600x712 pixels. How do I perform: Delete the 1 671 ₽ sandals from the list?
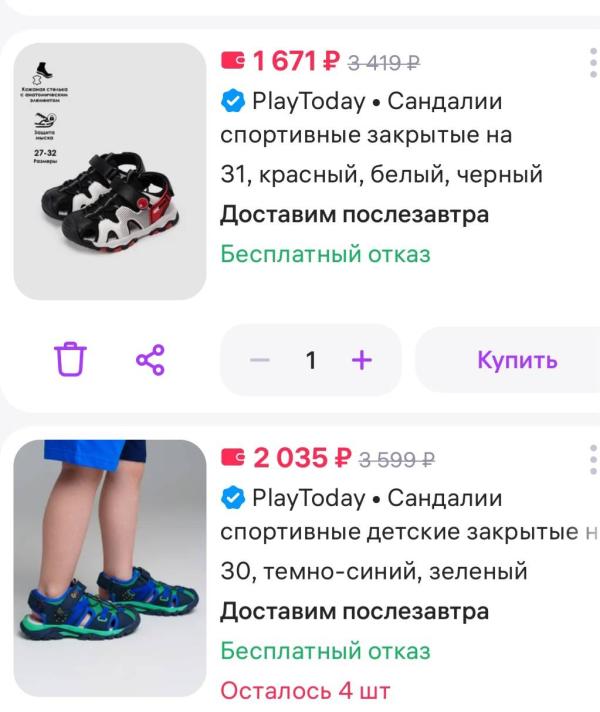coord(70,359)
